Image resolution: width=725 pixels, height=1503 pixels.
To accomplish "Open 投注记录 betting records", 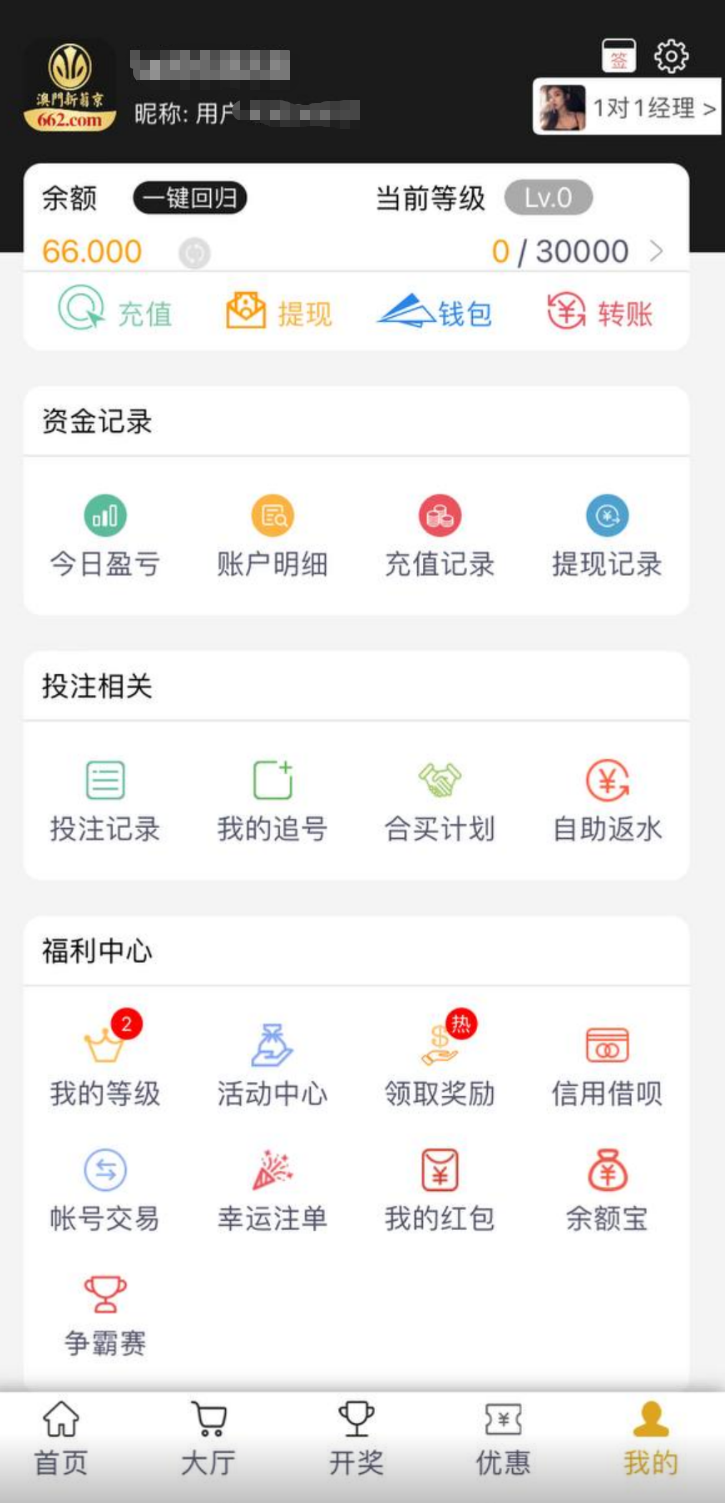I will point(105,801).
